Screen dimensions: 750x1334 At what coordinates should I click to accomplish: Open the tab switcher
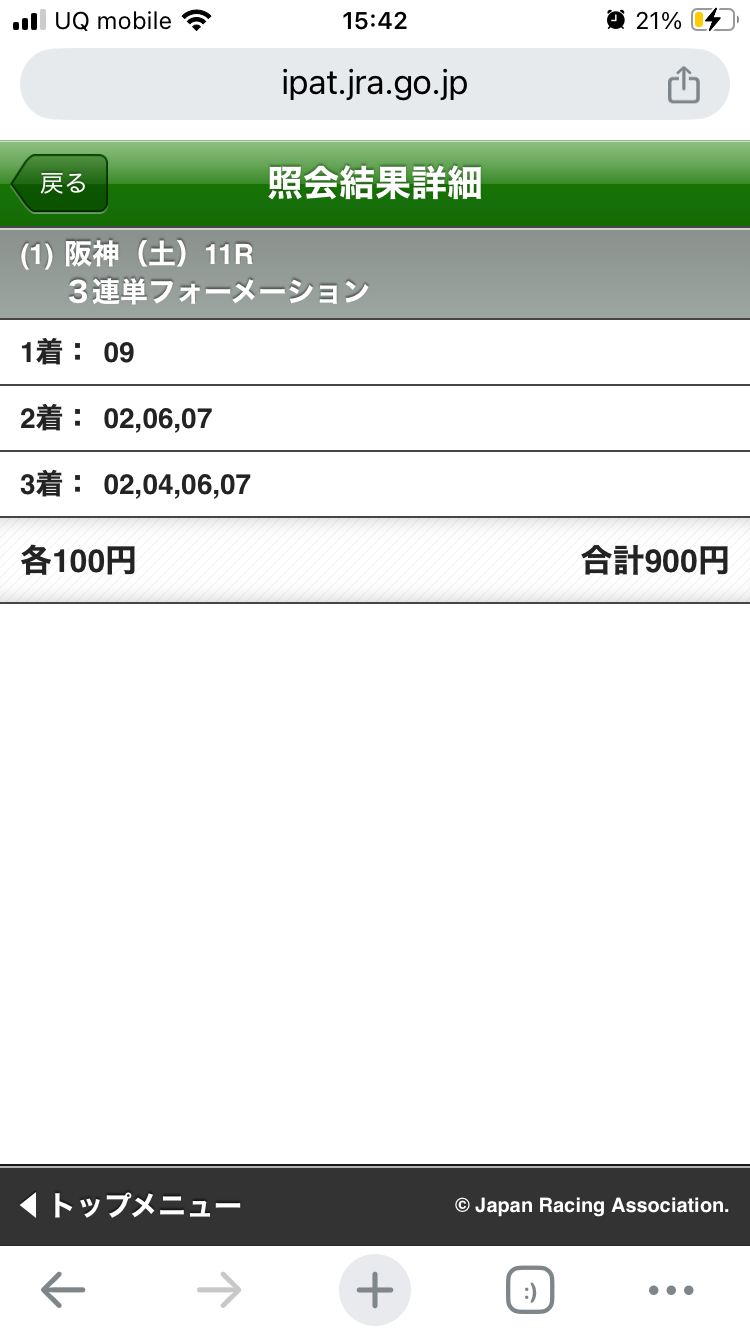(x=530, y=1291)
